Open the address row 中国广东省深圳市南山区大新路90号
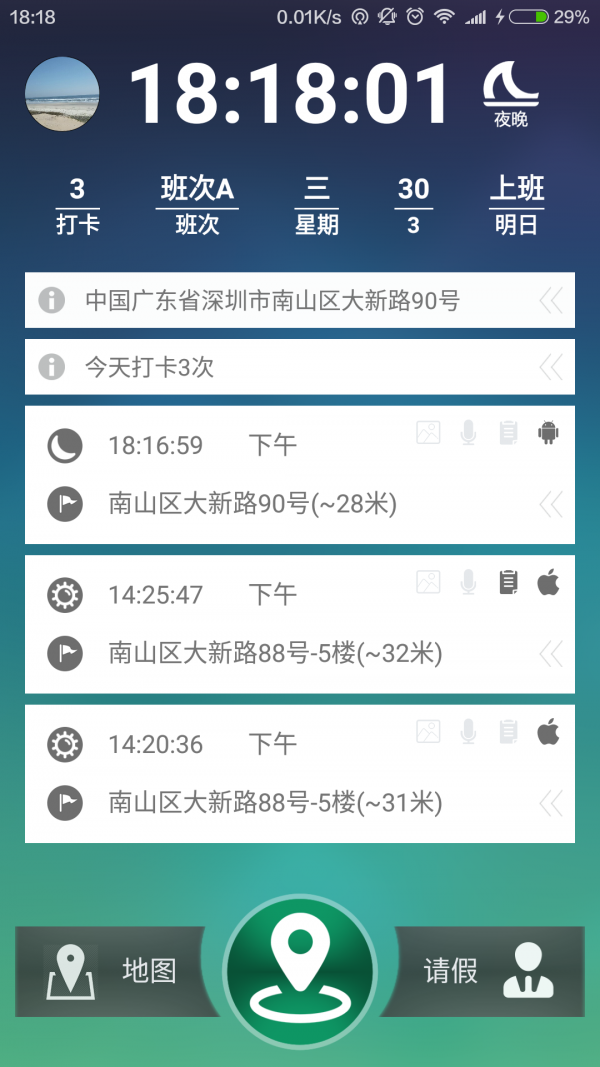The height and width of the screenshot is (1067, 600). pos(300,300)
